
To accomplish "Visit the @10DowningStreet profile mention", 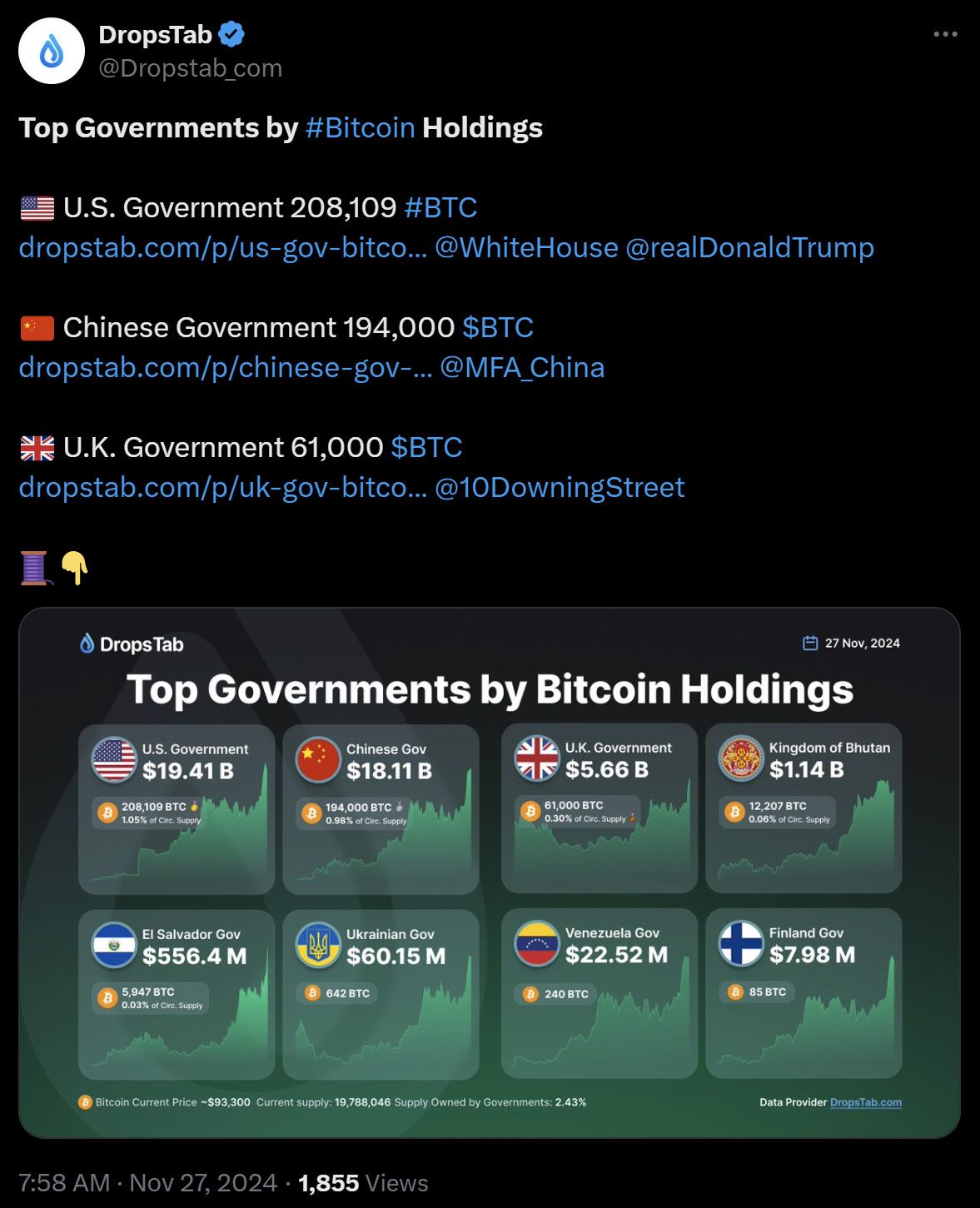I will point(560,487).
